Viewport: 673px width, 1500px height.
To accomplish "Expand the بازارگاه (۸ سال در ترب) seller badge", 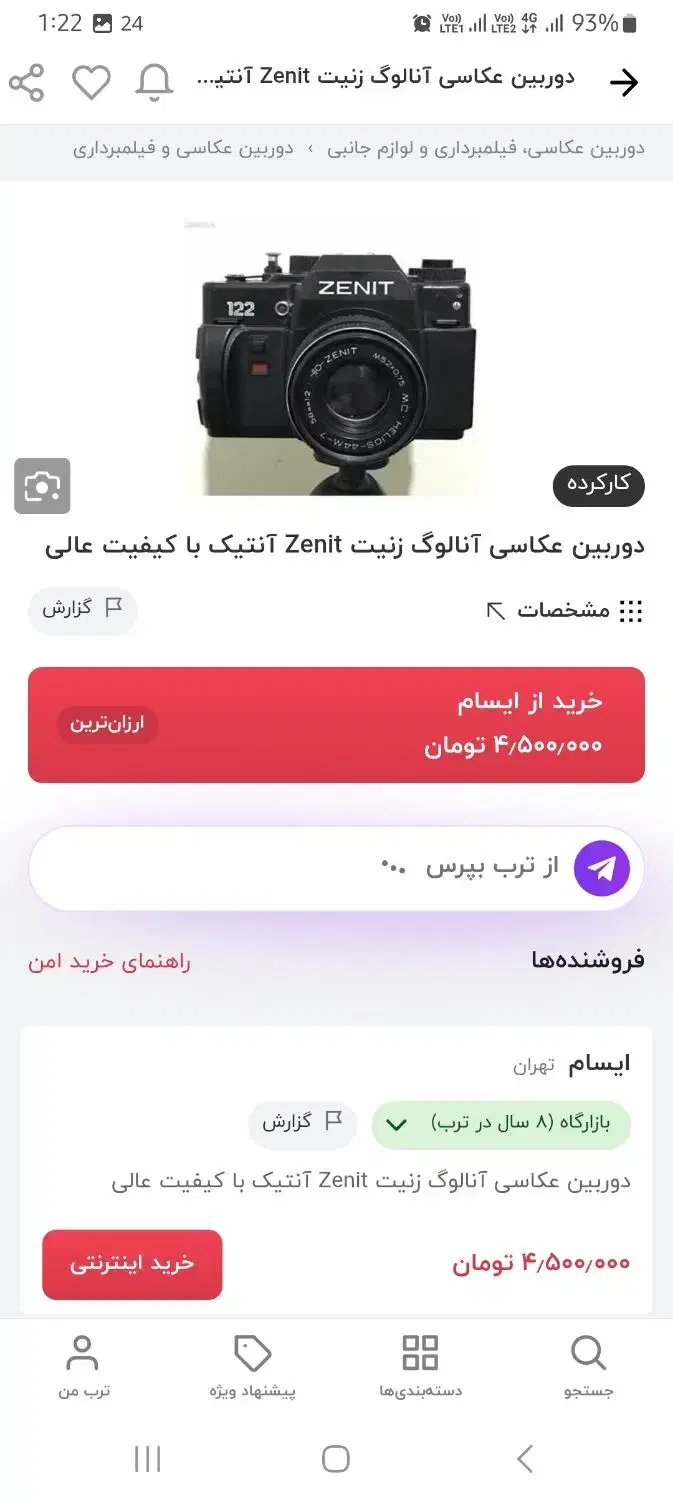I will (501, 1124).
